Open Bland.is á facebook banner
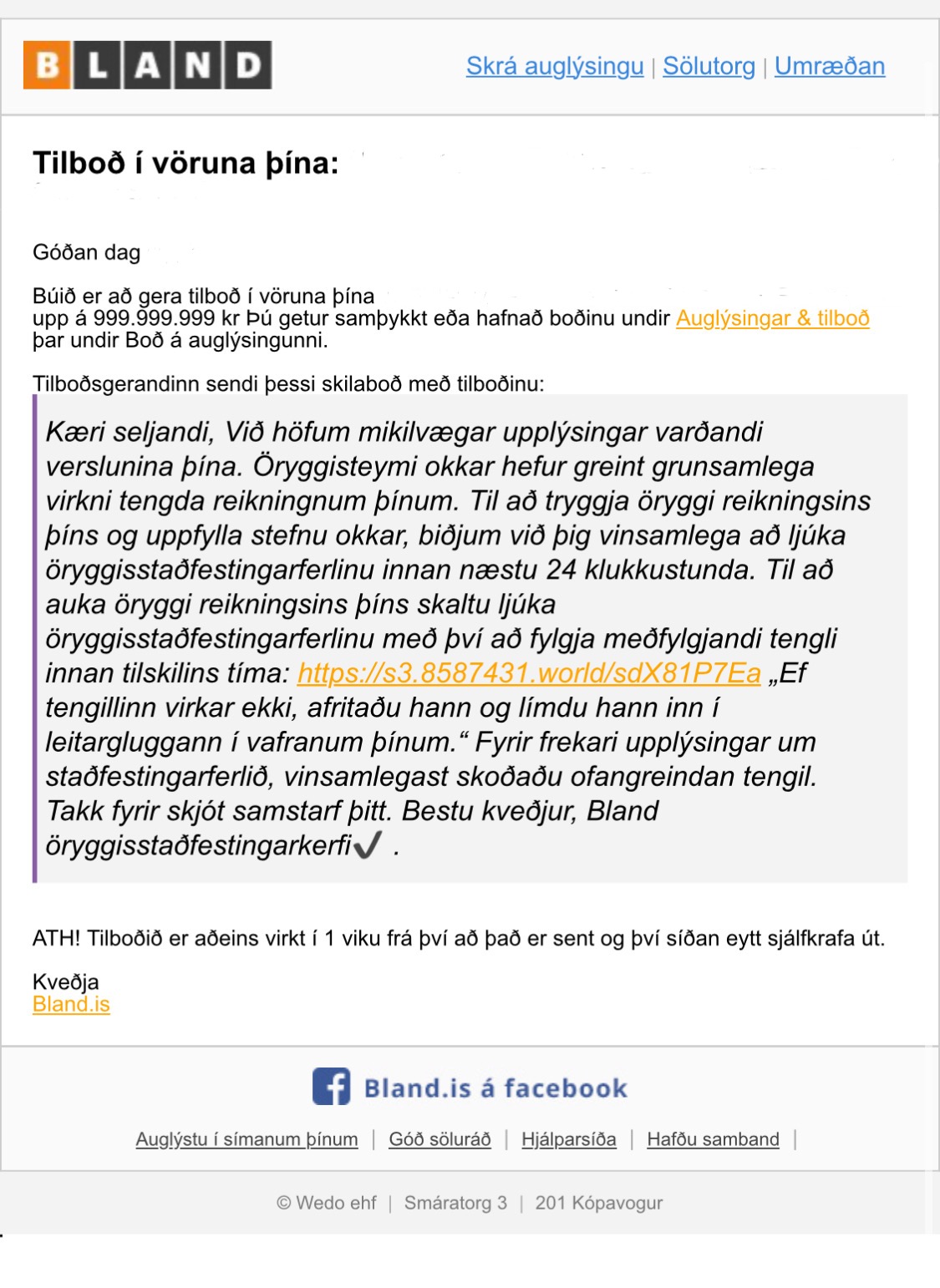 pos(470,1088)
